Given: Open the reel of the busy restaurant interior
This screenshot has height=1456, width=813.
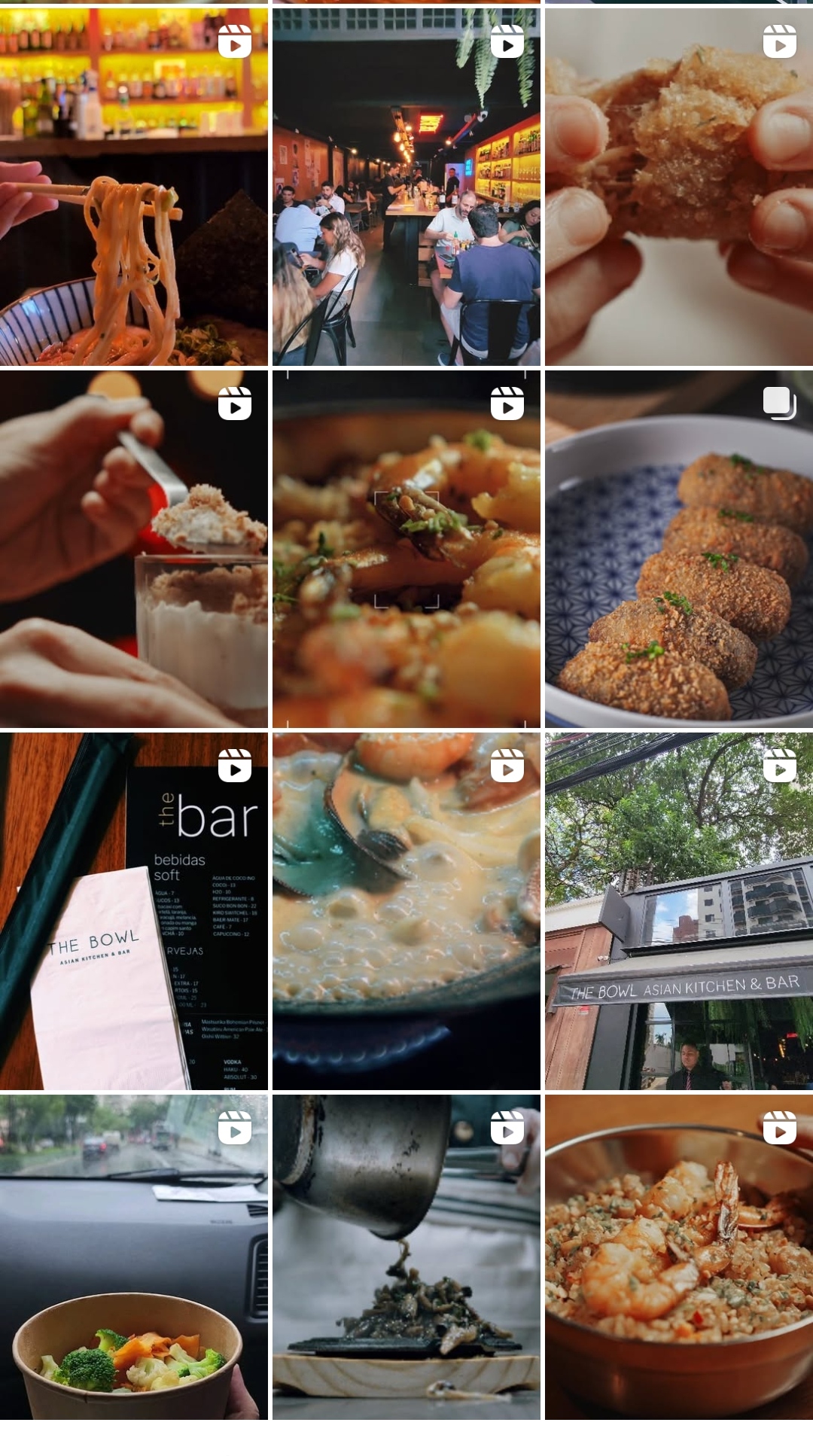Looking at the screenshot, I should click(406, 187).
